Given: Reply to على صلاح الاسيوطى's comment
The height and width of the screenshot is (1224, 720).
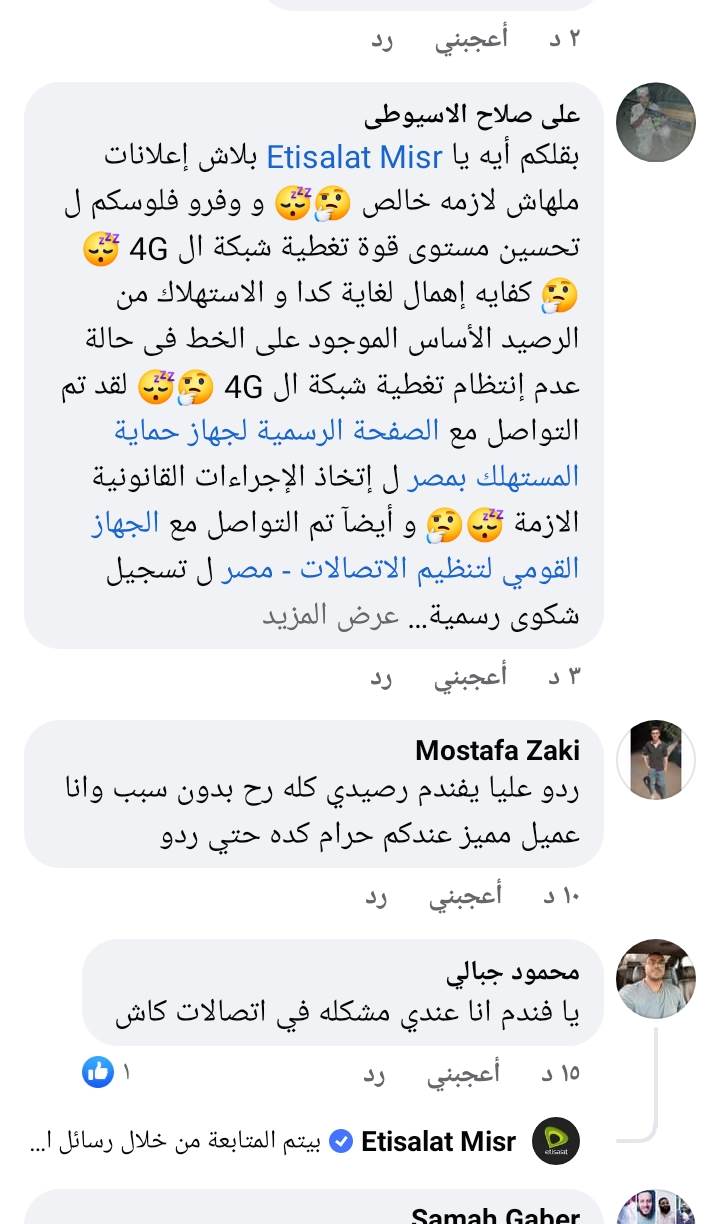Looking at the screenshot, I should 382,677.
